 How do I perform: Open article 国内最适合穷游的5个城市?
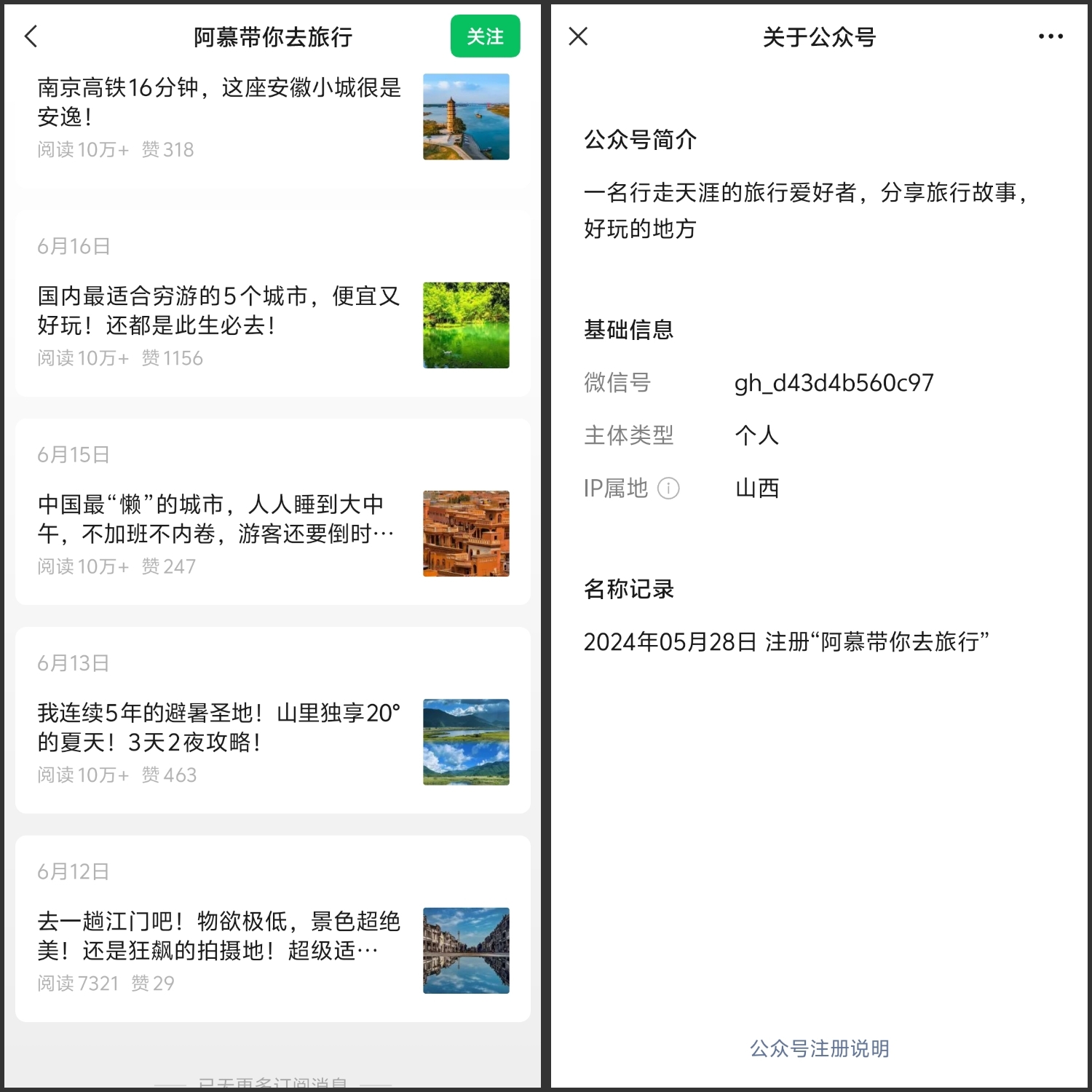(x=218, y=311)
